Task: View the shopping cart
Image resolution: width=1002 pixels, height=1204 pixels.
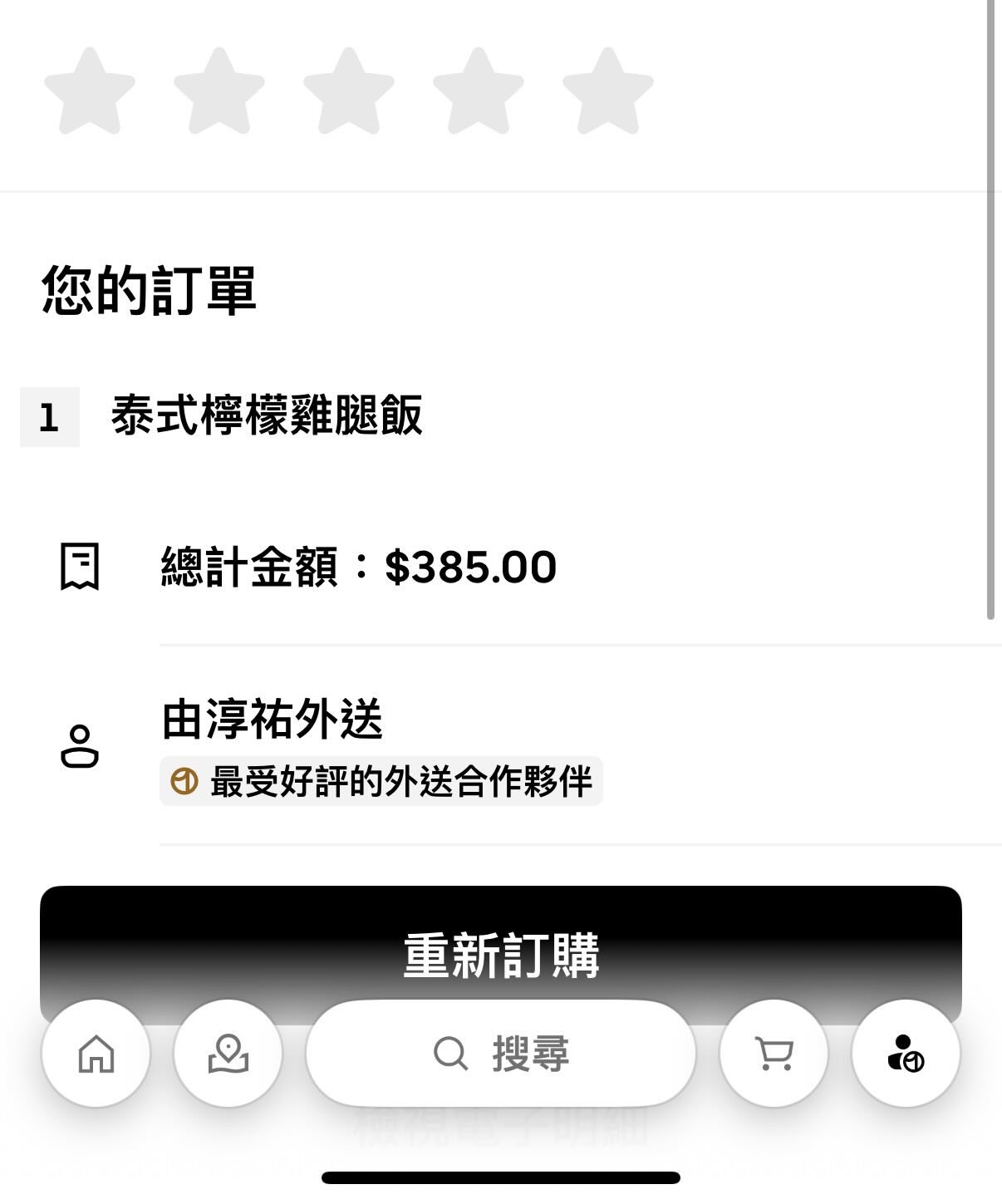Action: pyautogui.click(x=774, y=1054)
